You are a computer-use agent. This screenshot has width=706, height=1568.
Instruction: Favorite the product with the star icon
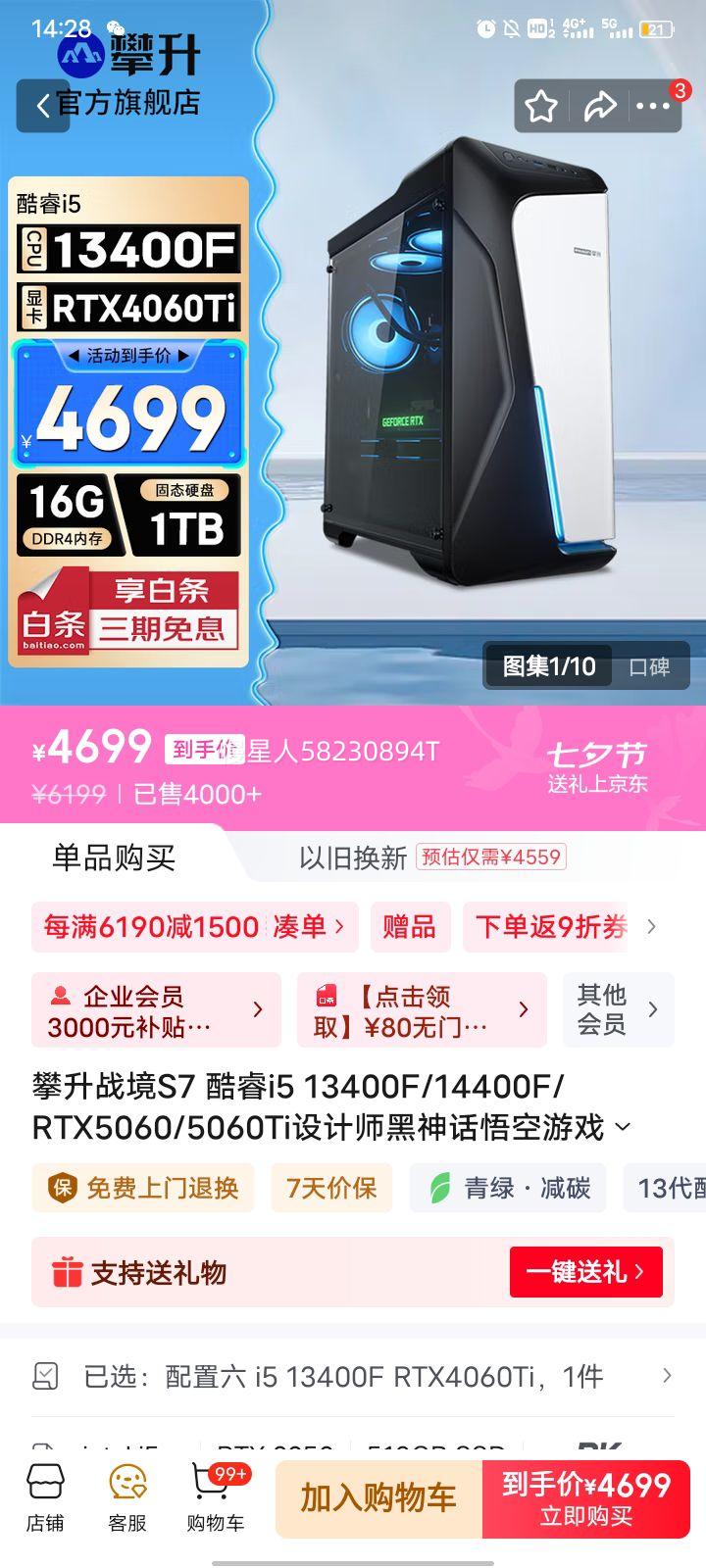point(540,106)
